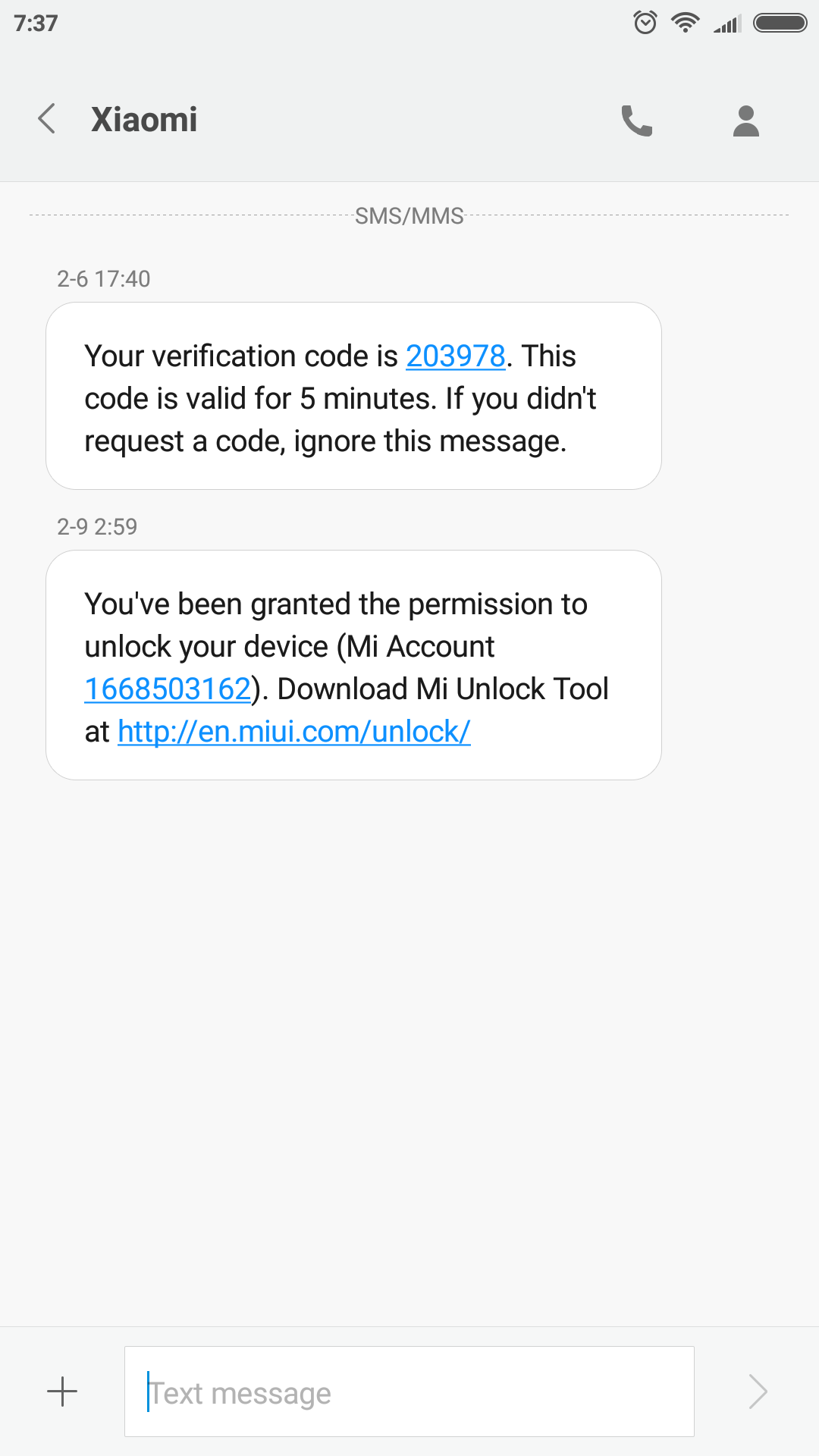This screenshot has width=819, height=1456.
Task: Call the Xiaomi contact
Action: point(636,121)
